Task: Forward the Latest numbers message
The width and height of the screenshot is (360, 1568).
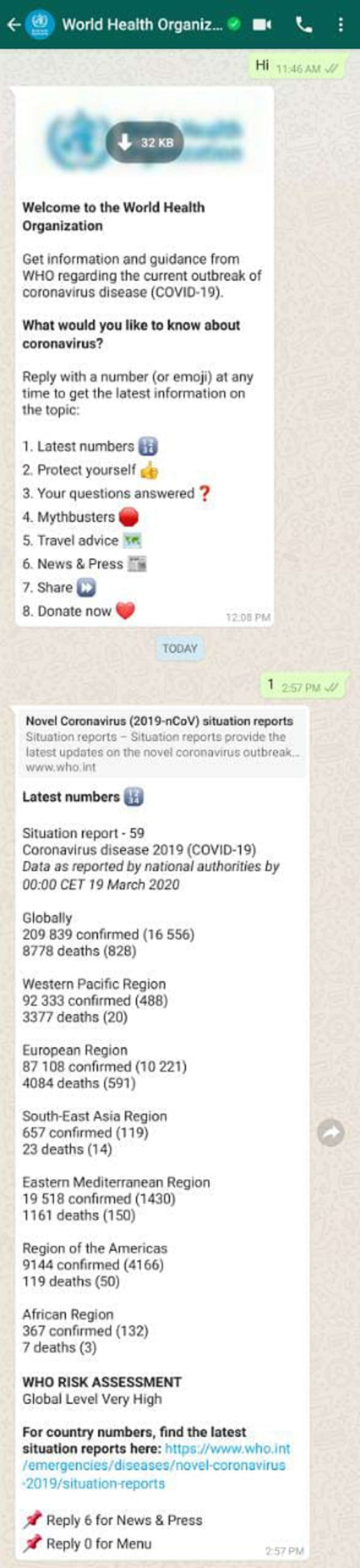Action: [331, 1133]
